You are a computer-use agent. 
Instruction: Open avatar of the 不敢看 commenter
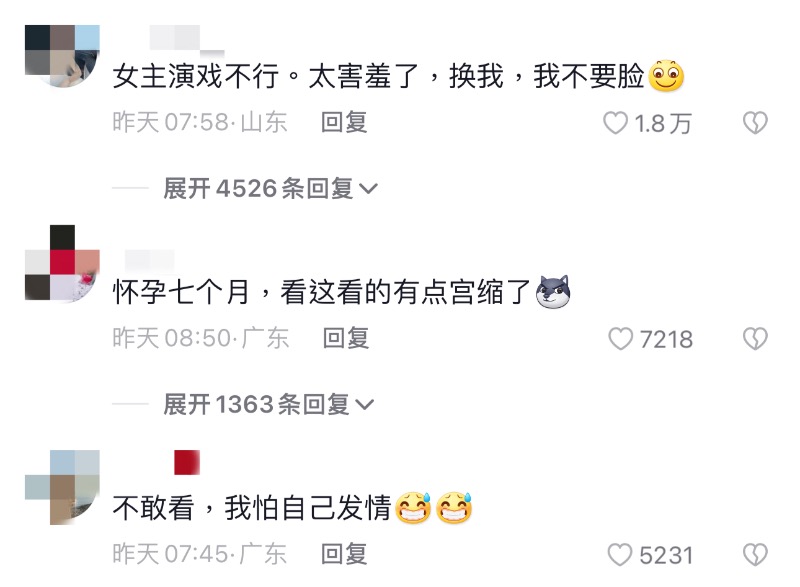click(x=63, y=487)
